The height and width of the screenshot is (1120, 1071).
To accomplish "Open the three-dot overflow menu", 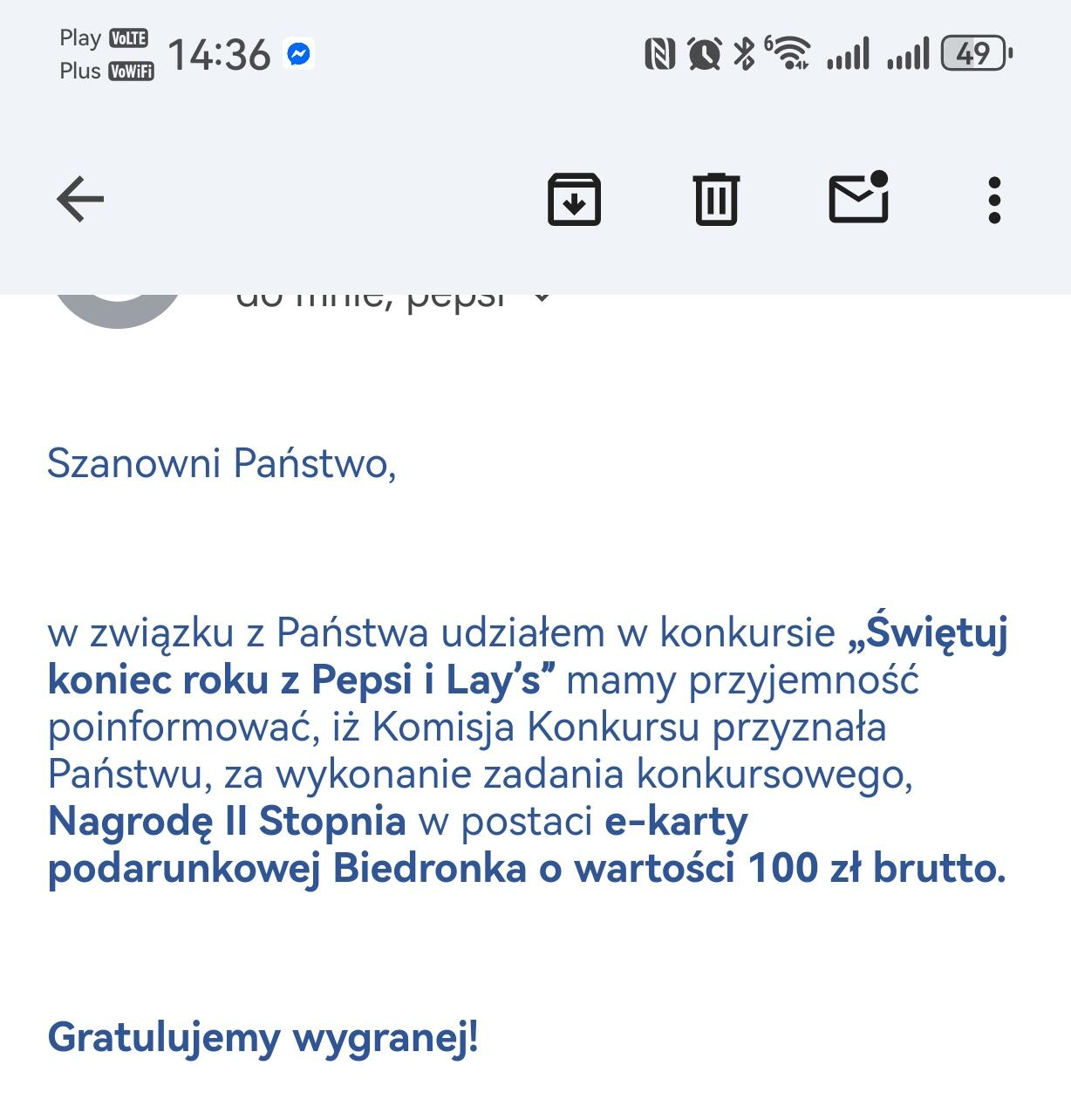I will (x=994, y=200).
